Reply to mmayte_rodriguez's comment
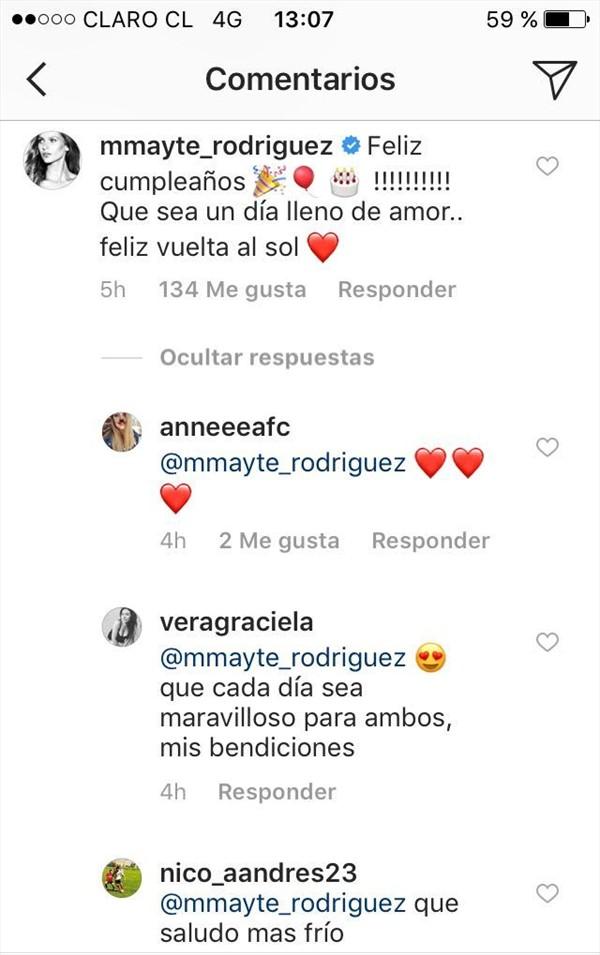600x955 pixels. (396, 290)
